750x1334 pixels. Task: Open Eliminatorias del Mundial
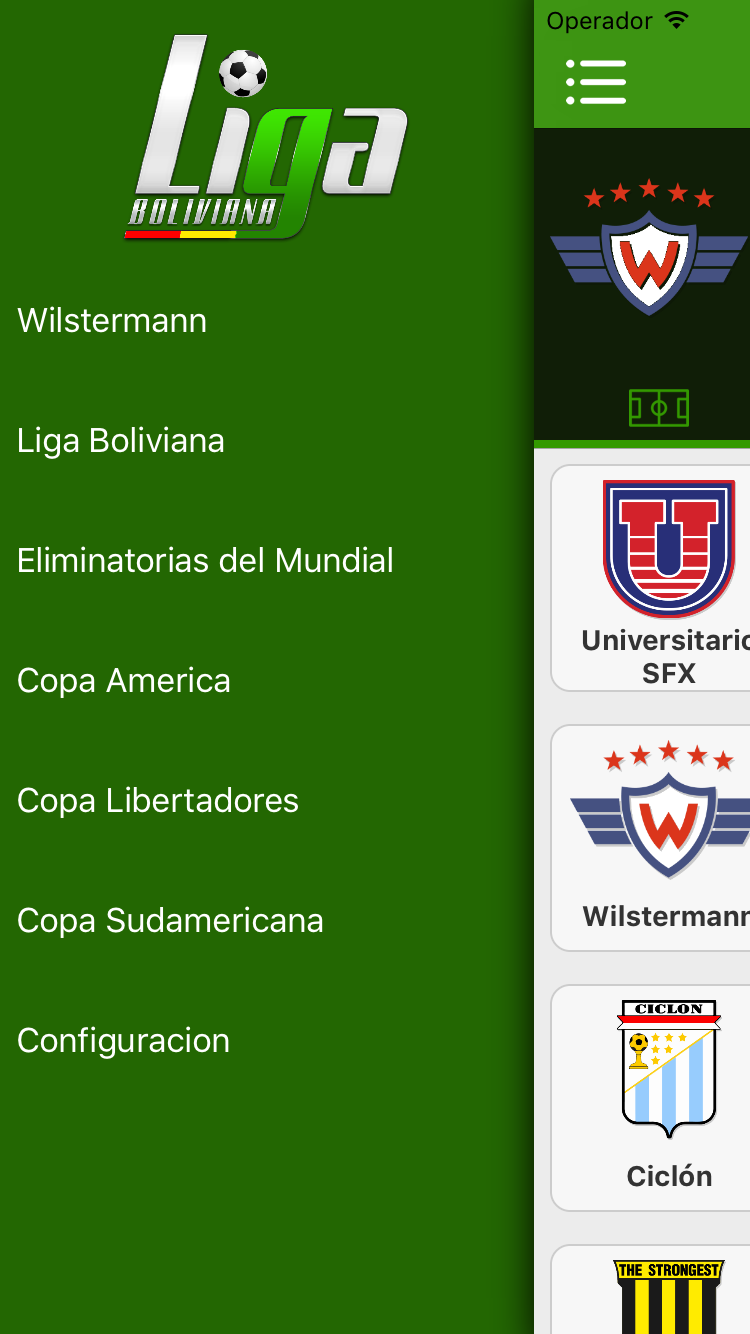205,560
